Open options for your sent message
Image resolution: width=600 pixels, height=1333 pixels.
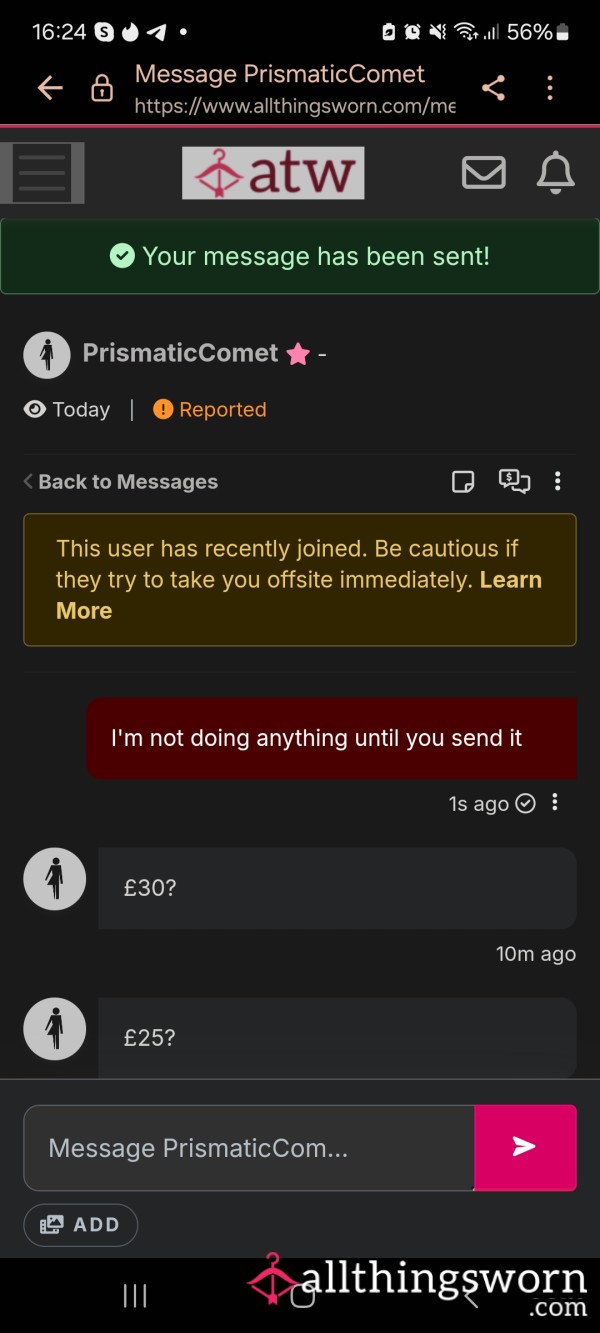(555, 803)
